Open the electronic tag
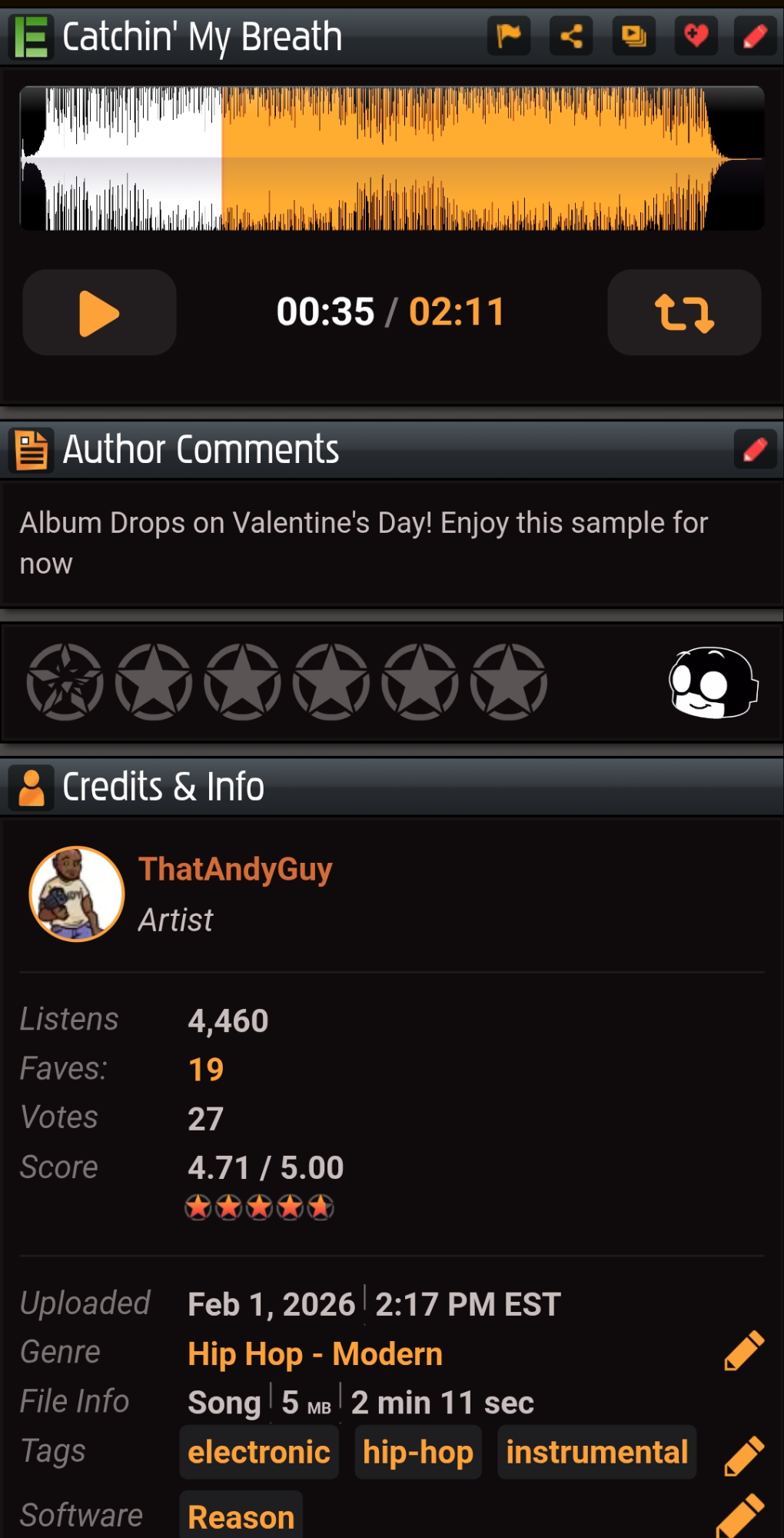The width and height of the screenshot is (784, 1538). 259,1453
